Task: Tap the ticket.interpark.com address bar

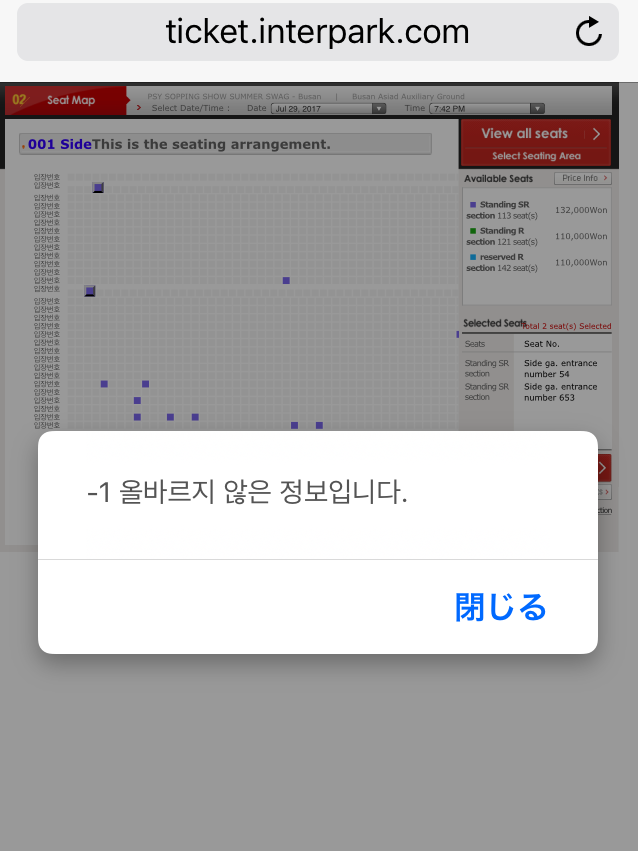Action: 317,32
